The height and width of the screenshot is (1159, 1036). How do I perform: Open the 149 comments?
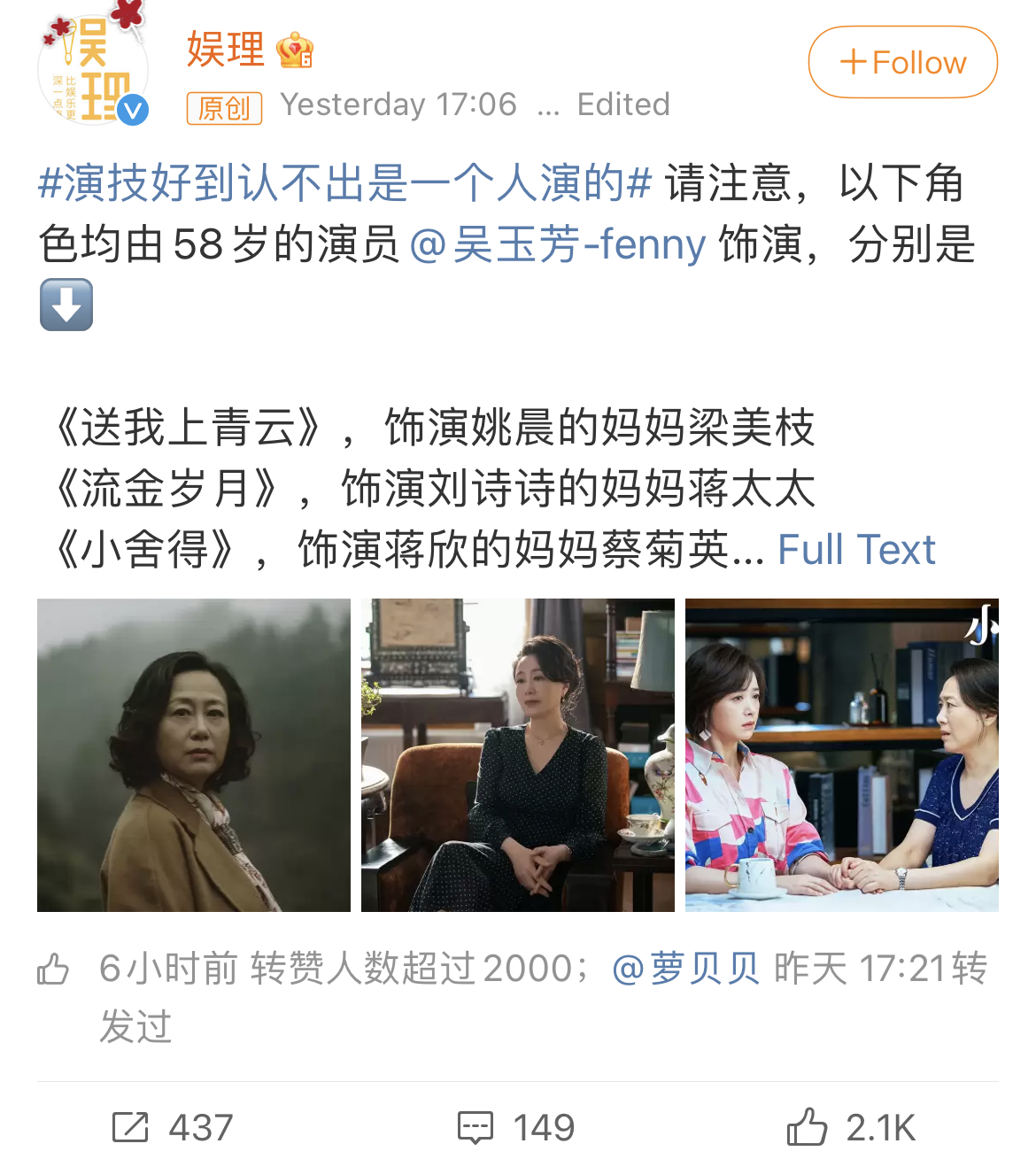[x=516, y=1127]
